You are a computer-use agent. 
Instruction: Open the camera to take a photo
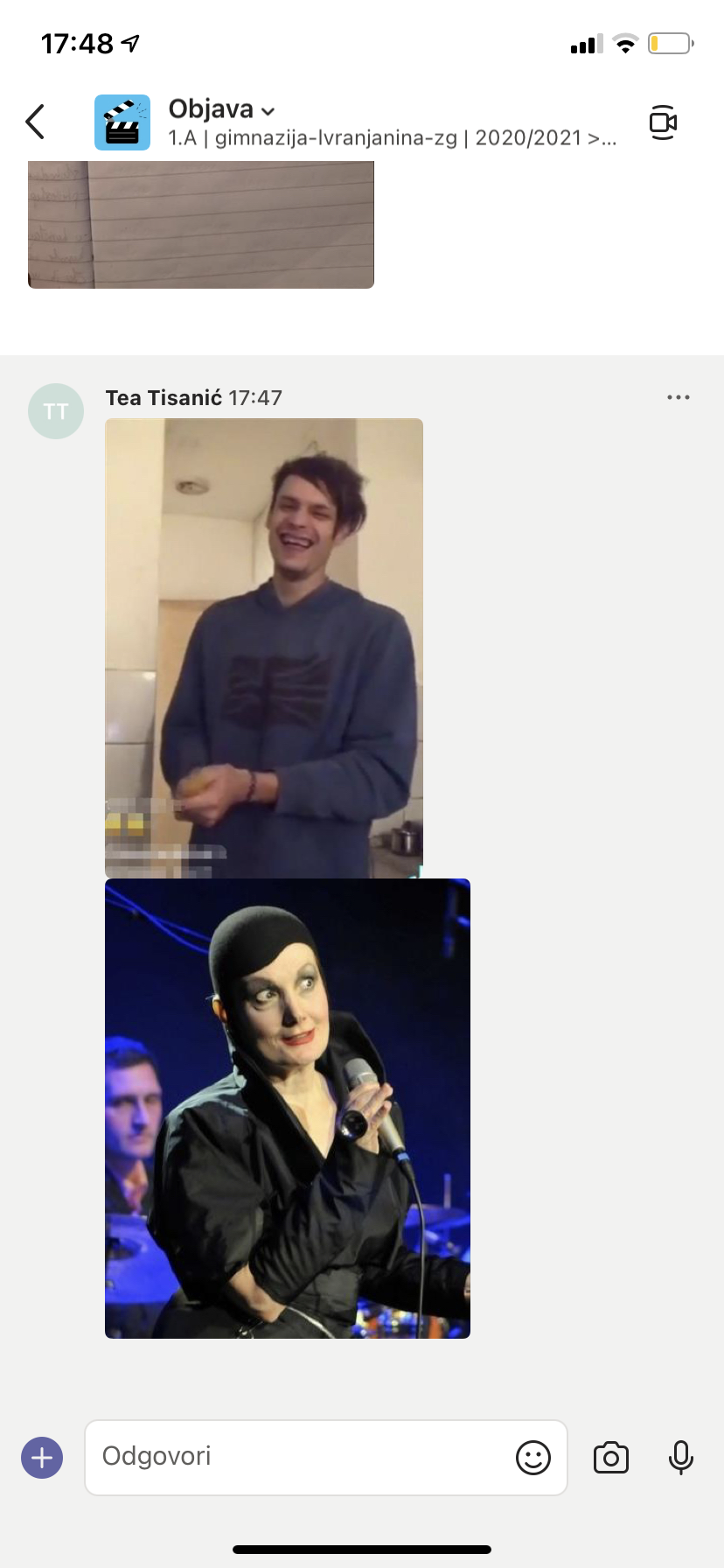click(610, 1458)
